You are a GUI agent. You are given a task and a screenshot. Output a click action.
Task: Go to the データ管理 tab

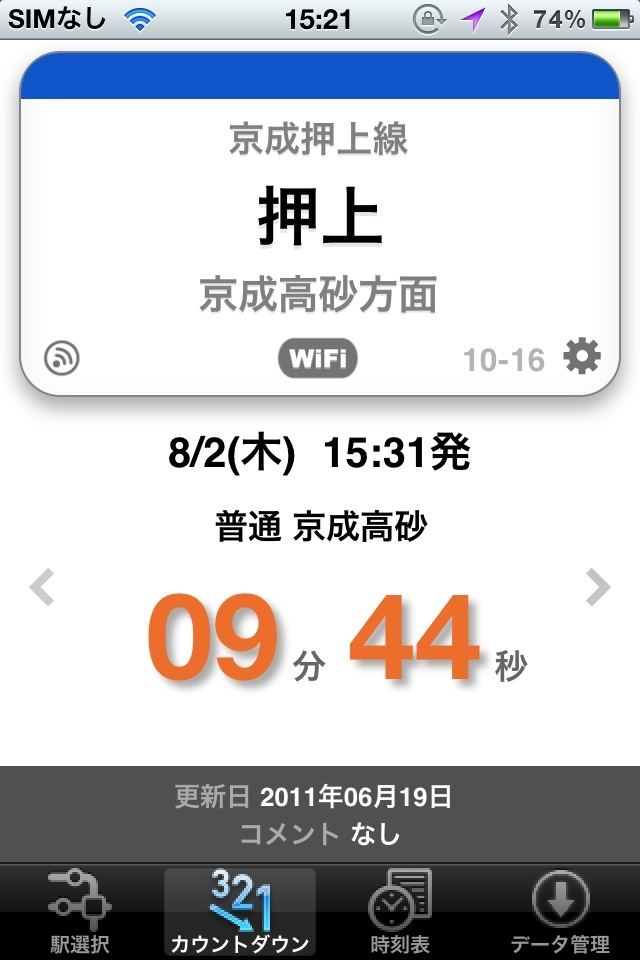560,912
